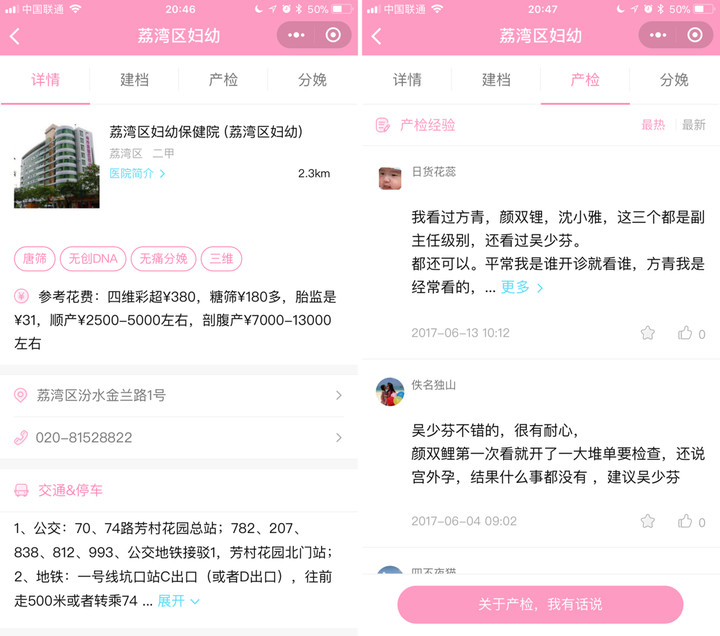720x636 pixels.
Task: Tap 关于产检，我有话说 to write a review
Action: (x=540, y=605)
